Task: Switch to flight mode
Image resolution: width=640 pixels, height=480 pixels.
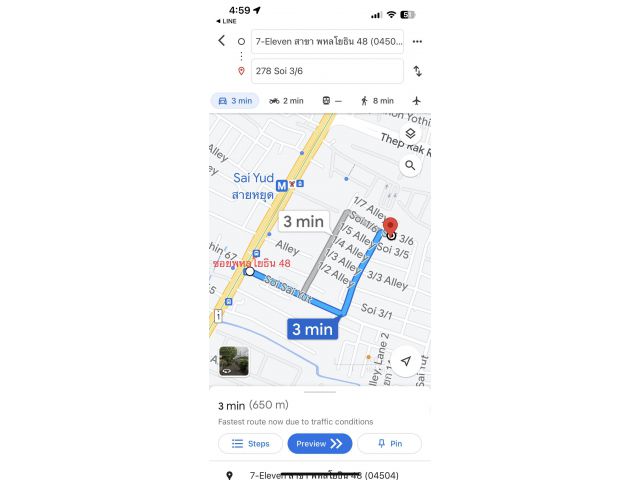Action: 416,100
